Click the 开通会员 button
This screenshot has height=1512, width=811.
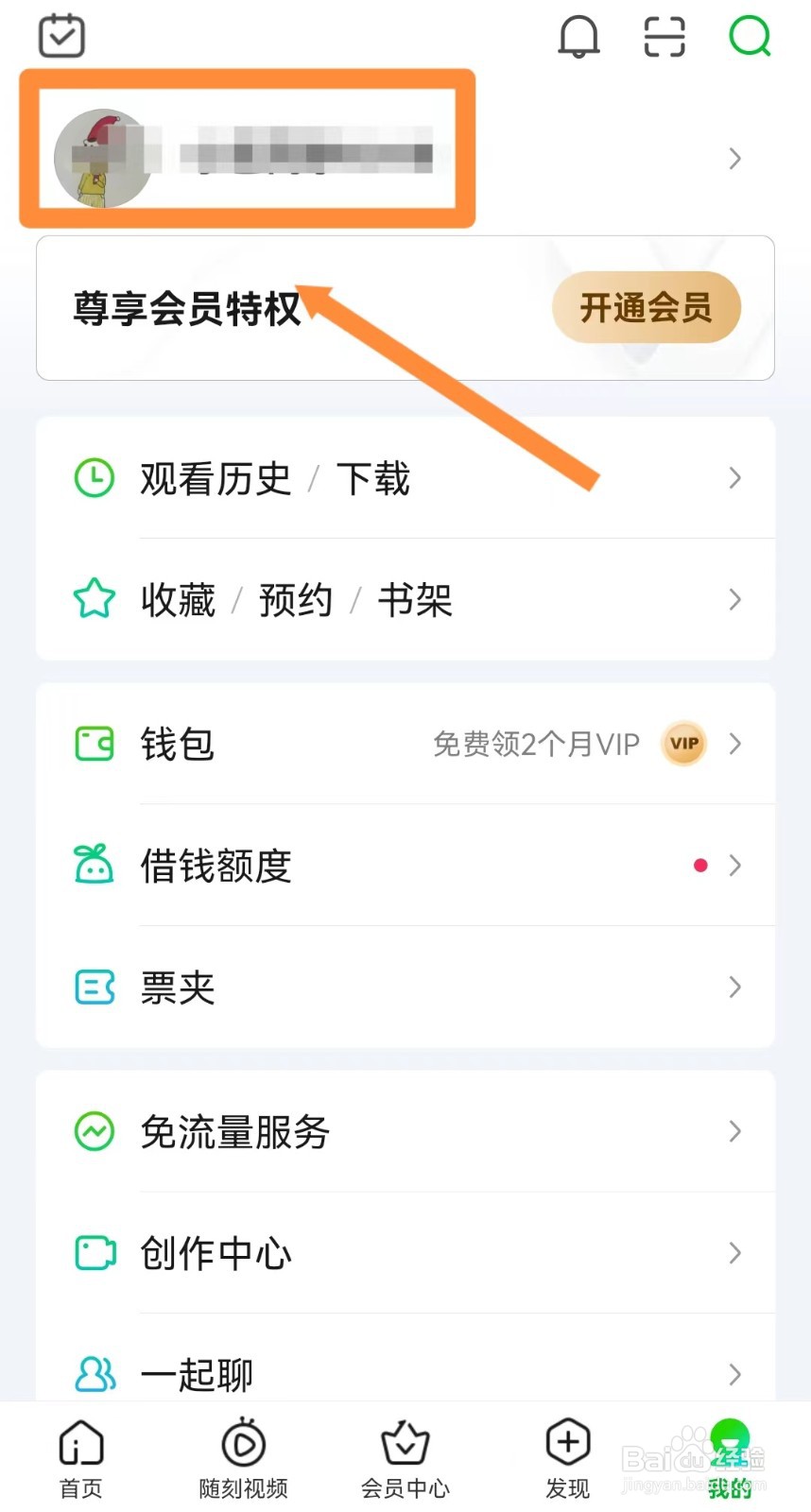647,307
